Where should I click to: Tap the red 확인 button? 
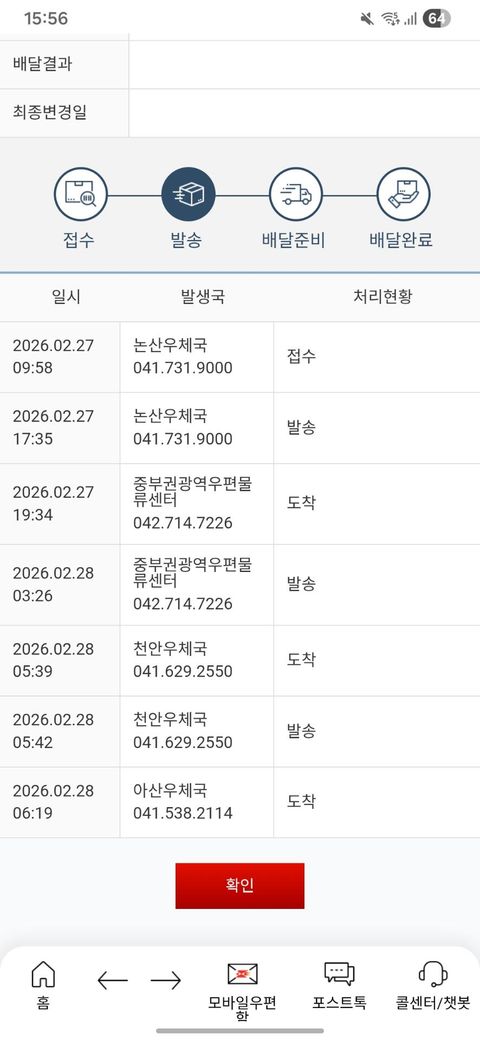240,885
